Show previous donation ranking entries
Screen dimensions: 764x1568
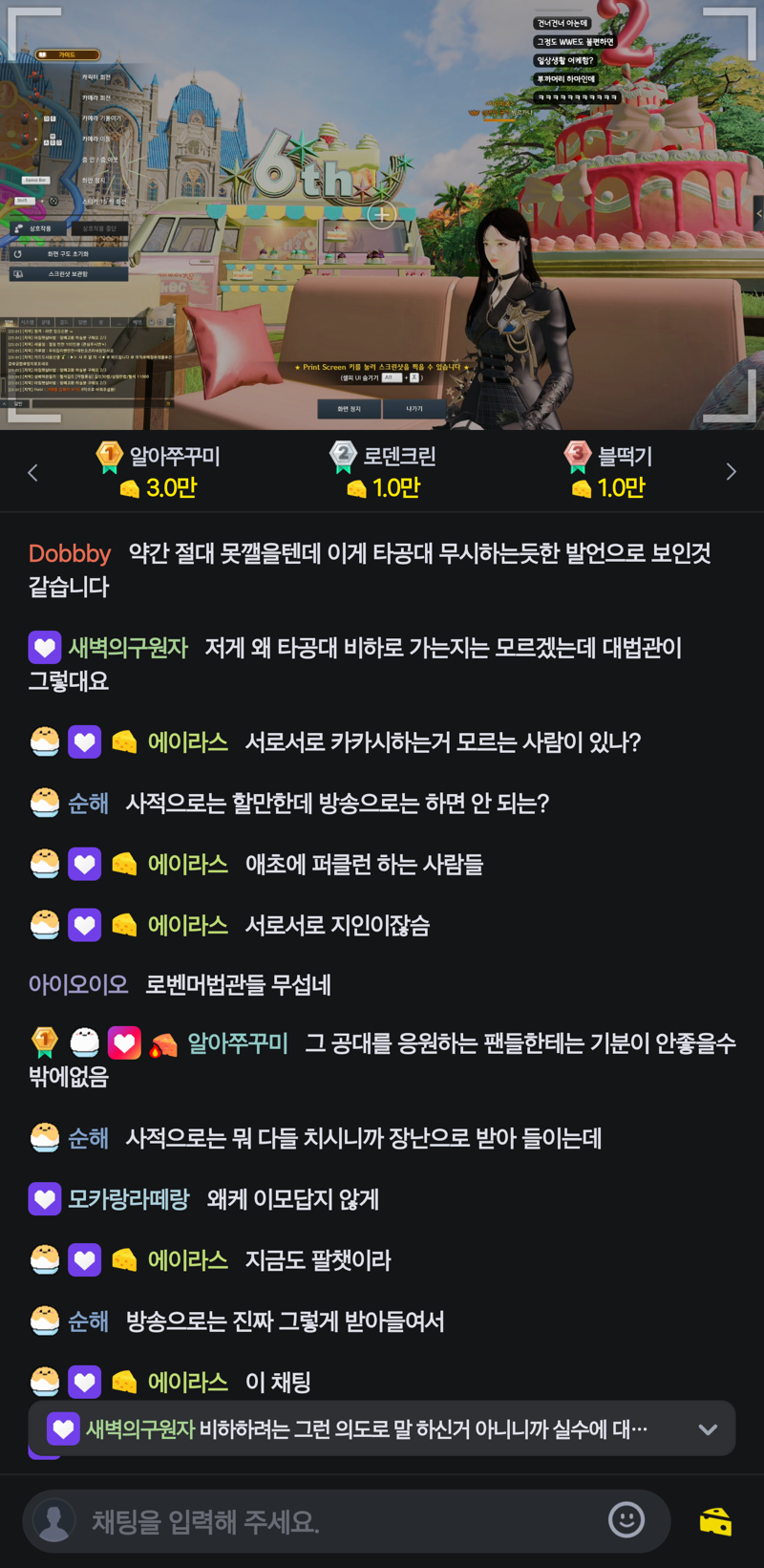pyautogui.click(x=32, y=472)
